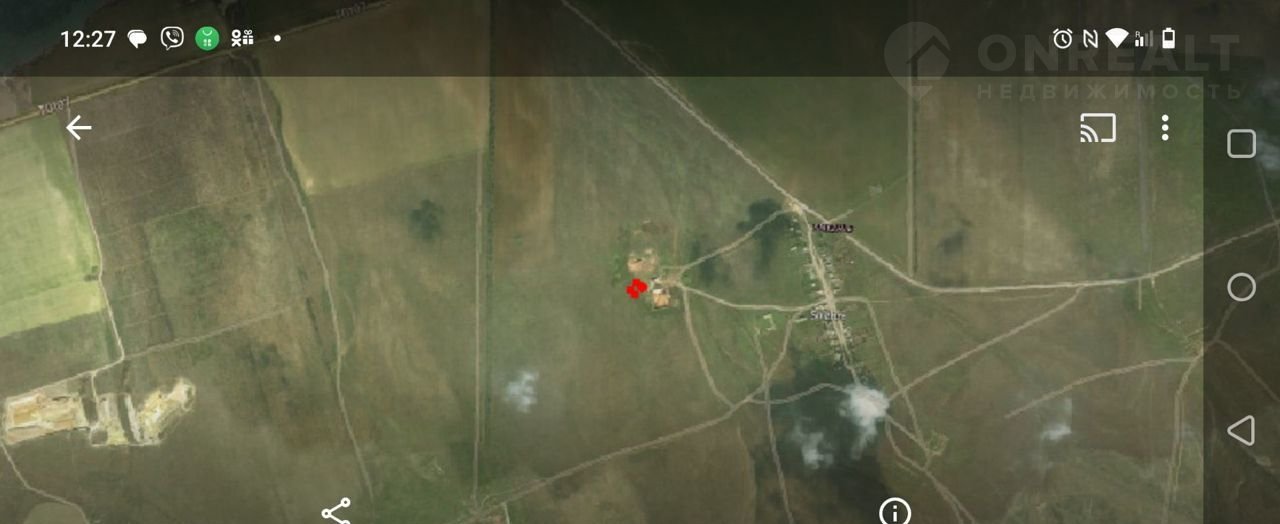Go back using the arrow icon
The height and width of the screenshot is (524, 1280).
point(79,128)
